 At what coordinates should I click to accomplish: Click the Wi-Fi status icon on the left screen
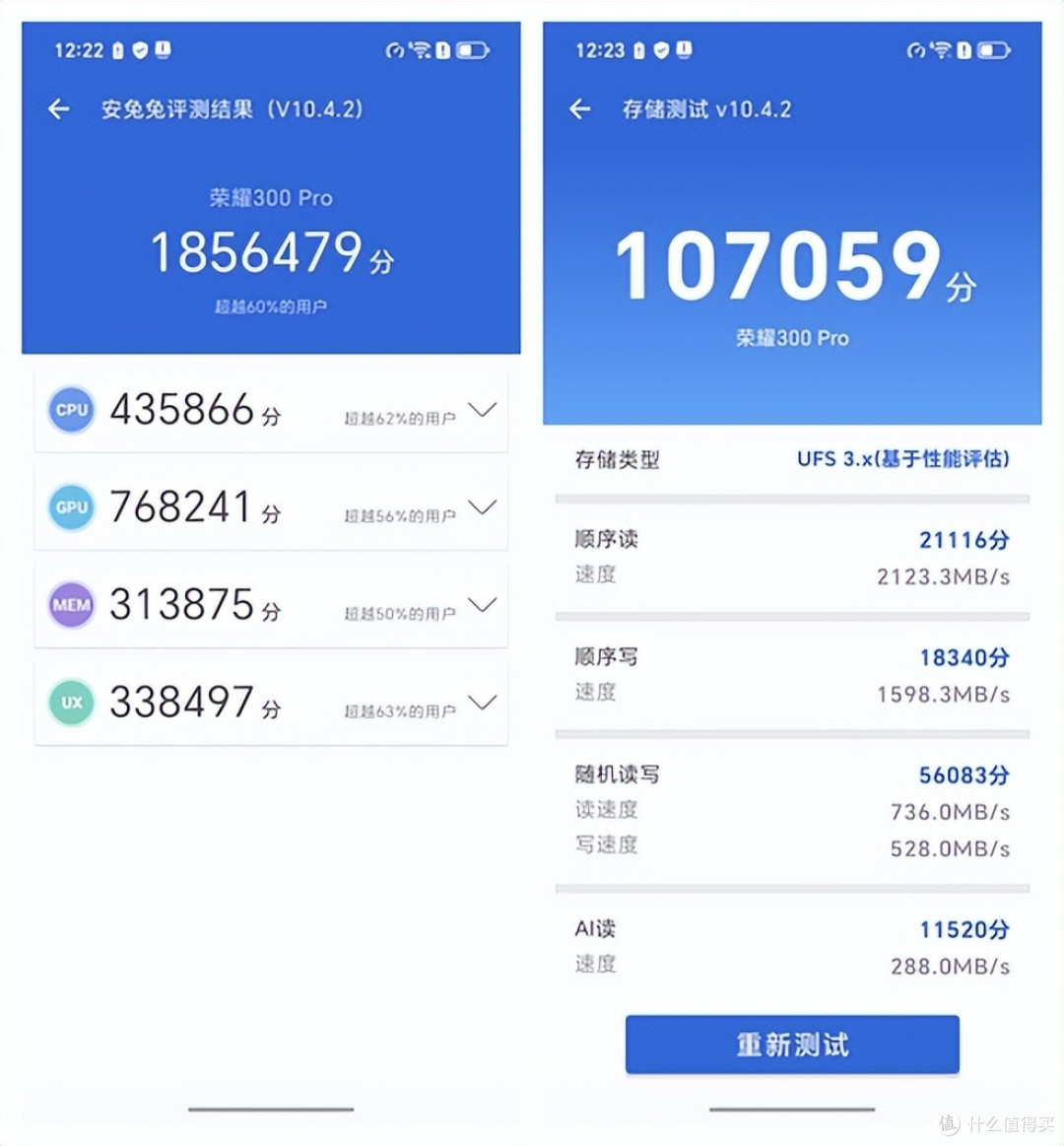click(x=423, y=49)
